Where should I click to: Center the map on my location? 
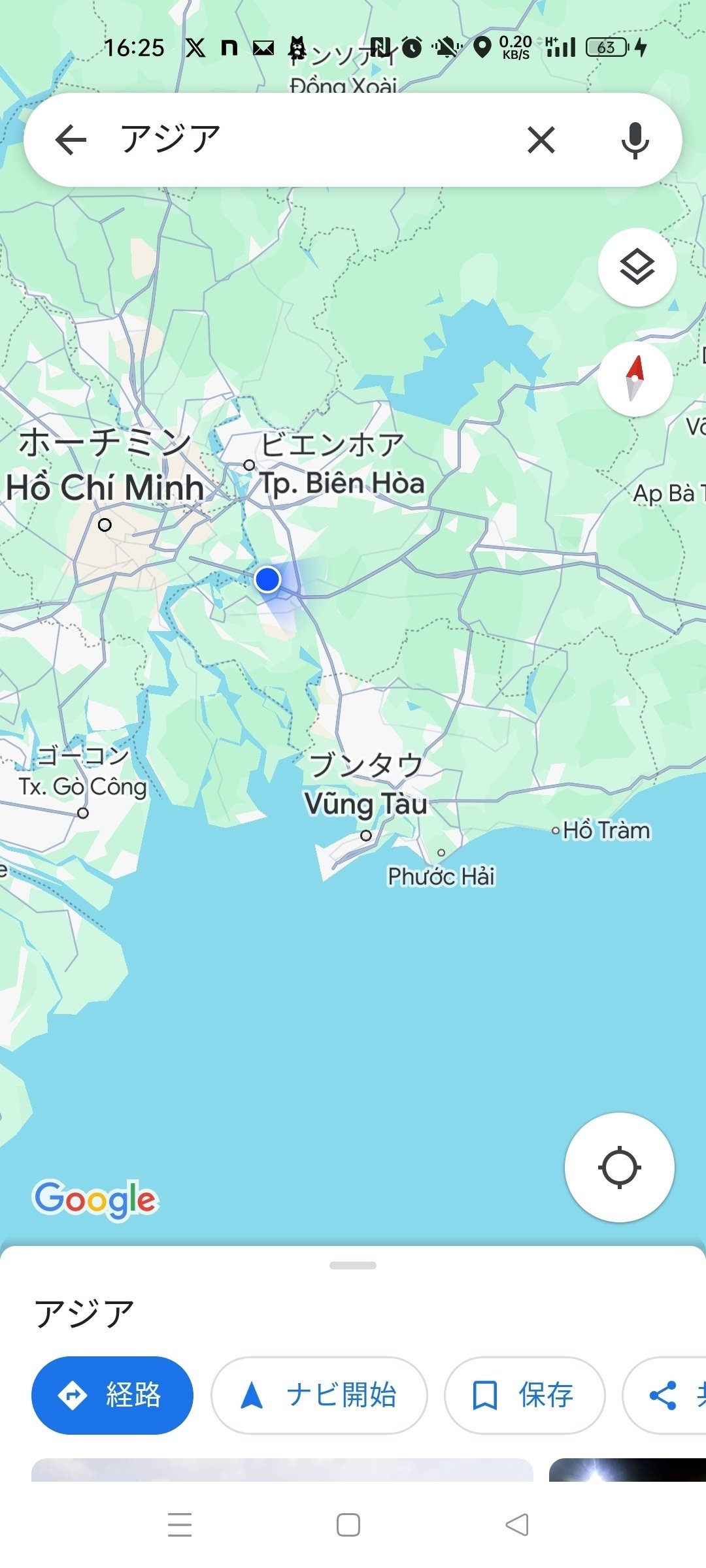(x=619, y=1167)
